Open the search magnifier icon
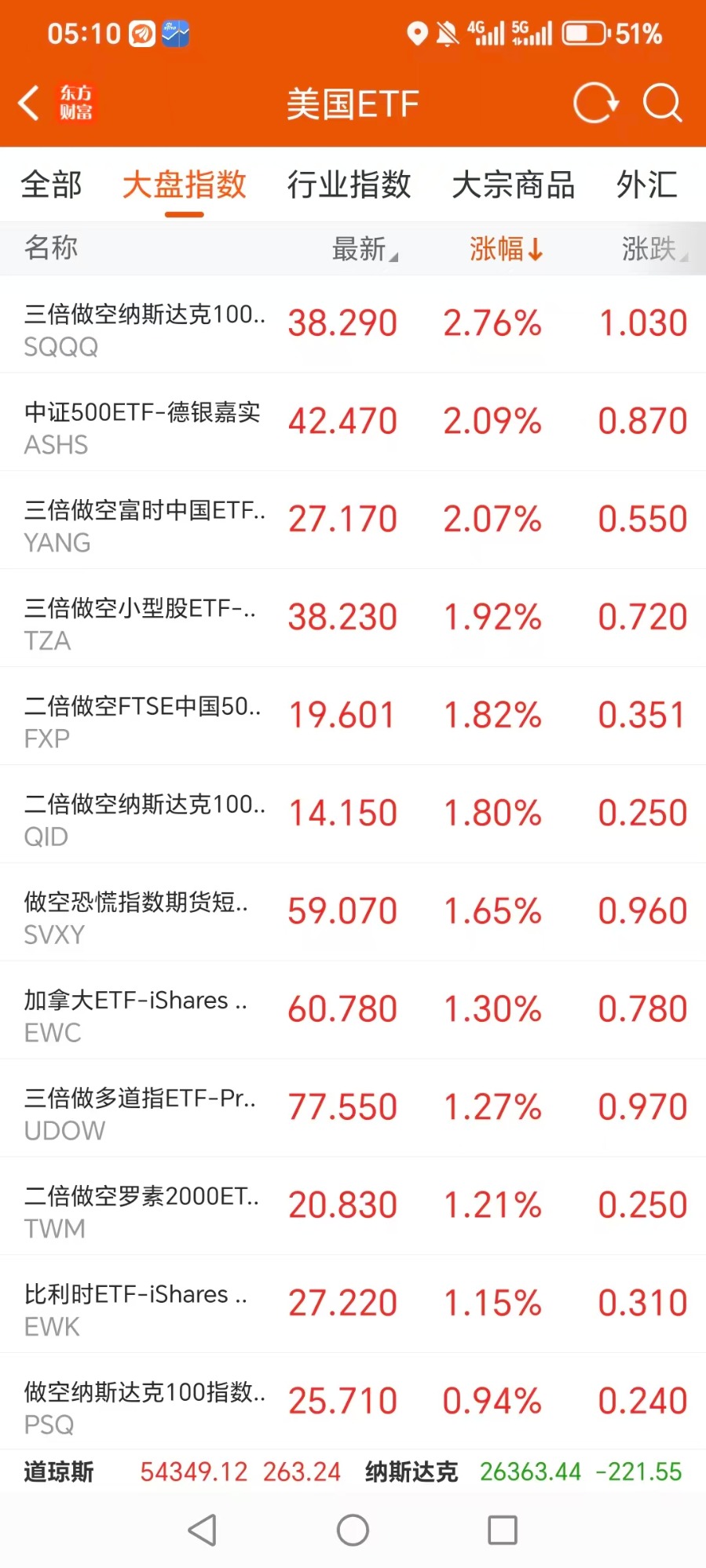This screenshot has height=1568, width=706. [663, 103]
